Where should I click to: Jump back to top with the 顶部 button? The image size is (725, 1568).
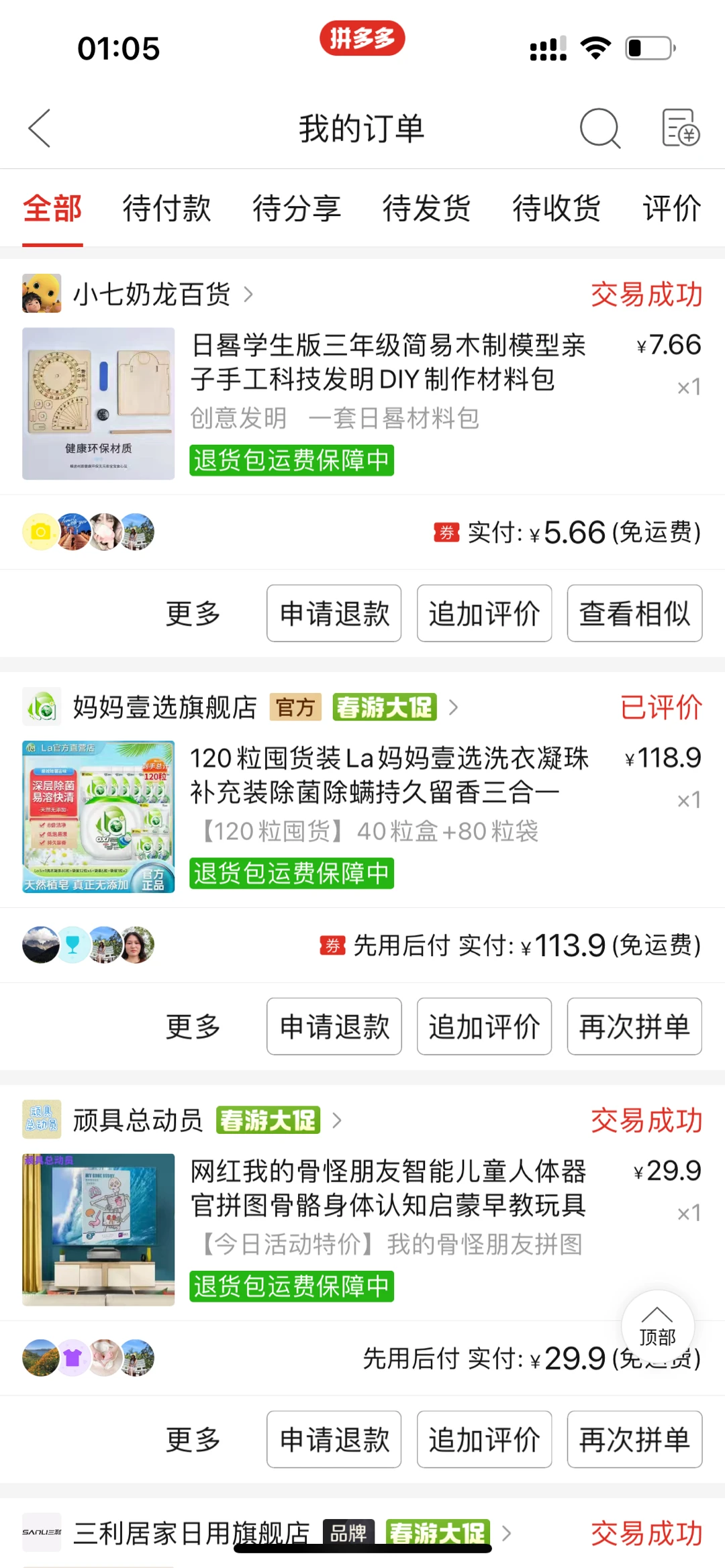[x=657, y=1326]
